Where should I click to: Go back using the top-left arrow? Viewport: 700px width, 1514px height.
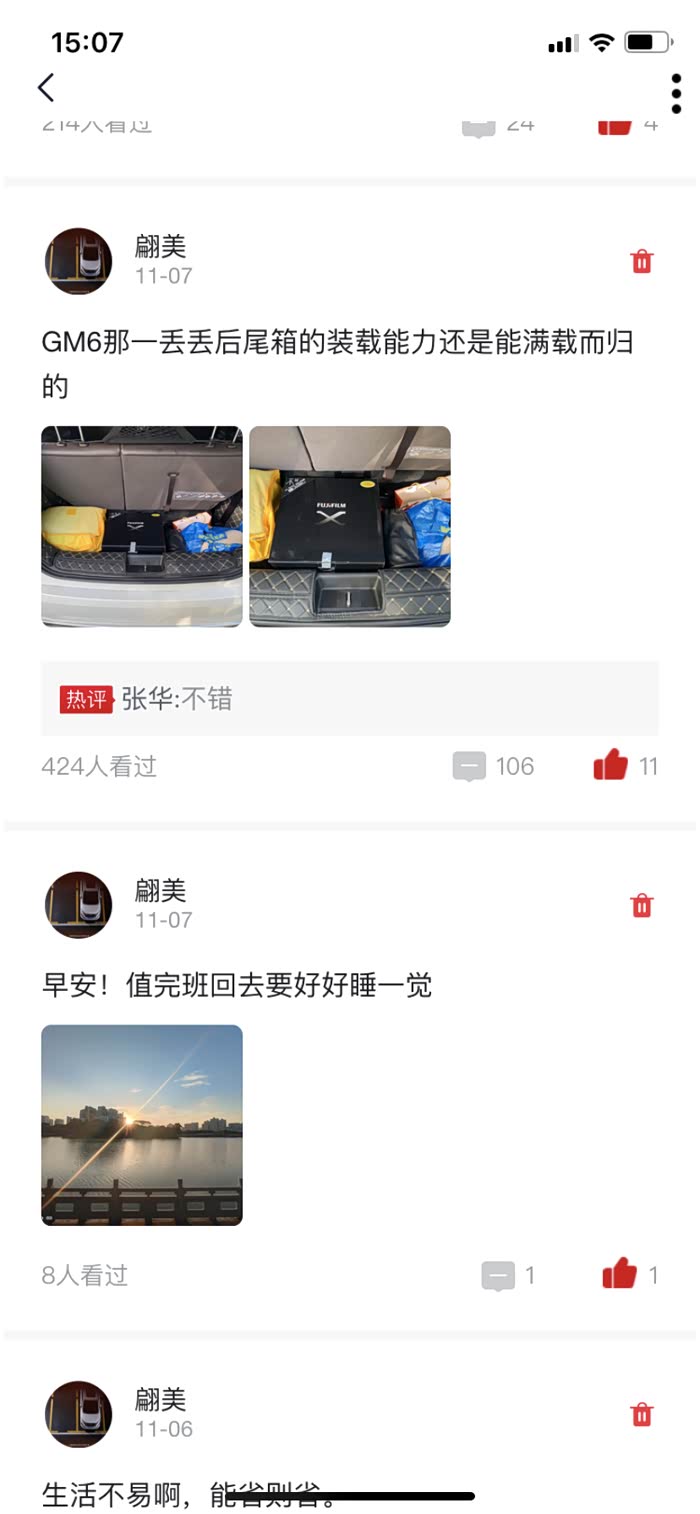point(46,88)
